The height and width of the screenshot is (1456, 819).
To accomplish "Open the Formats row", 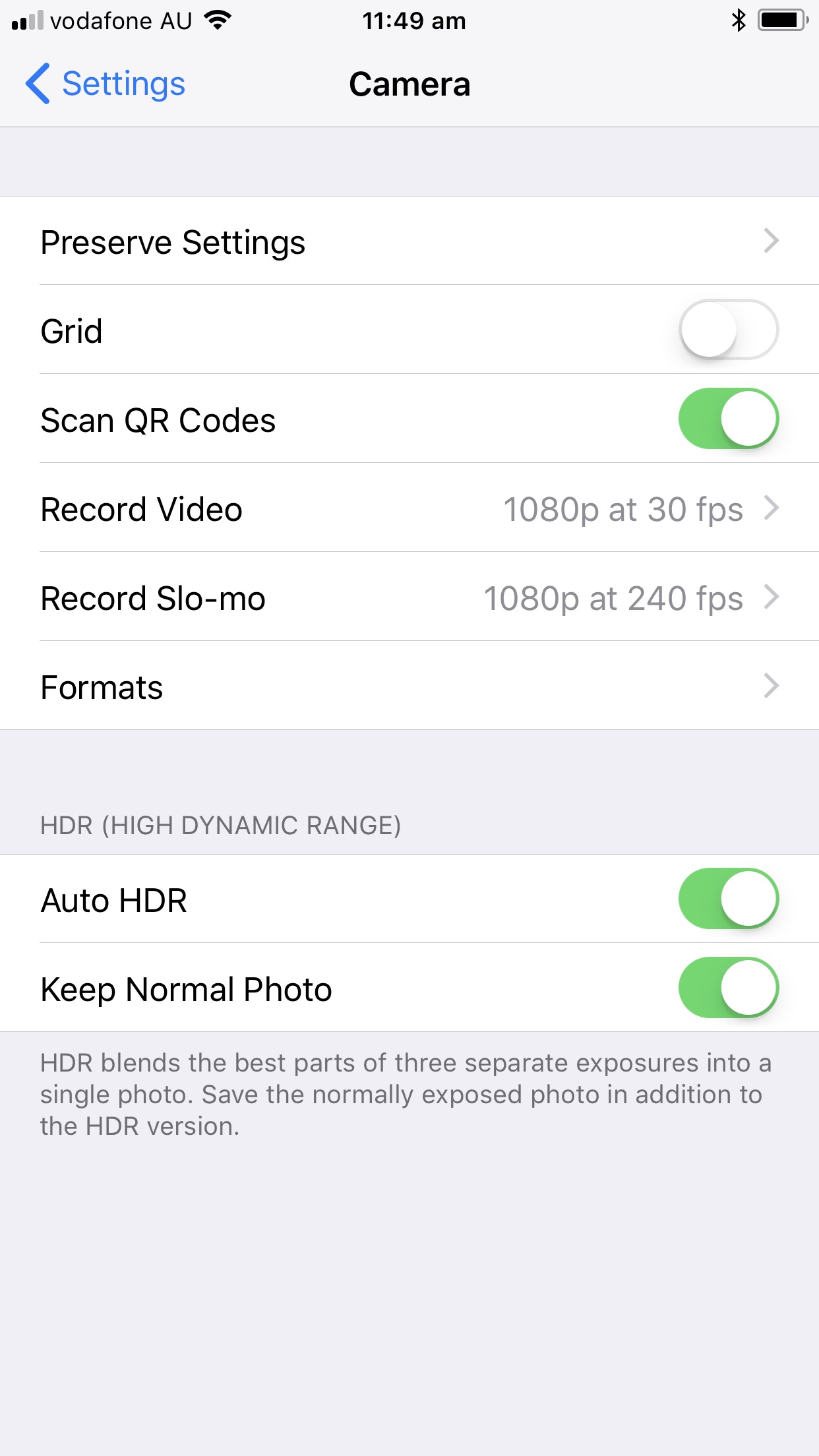I will (x=409, y=686).
